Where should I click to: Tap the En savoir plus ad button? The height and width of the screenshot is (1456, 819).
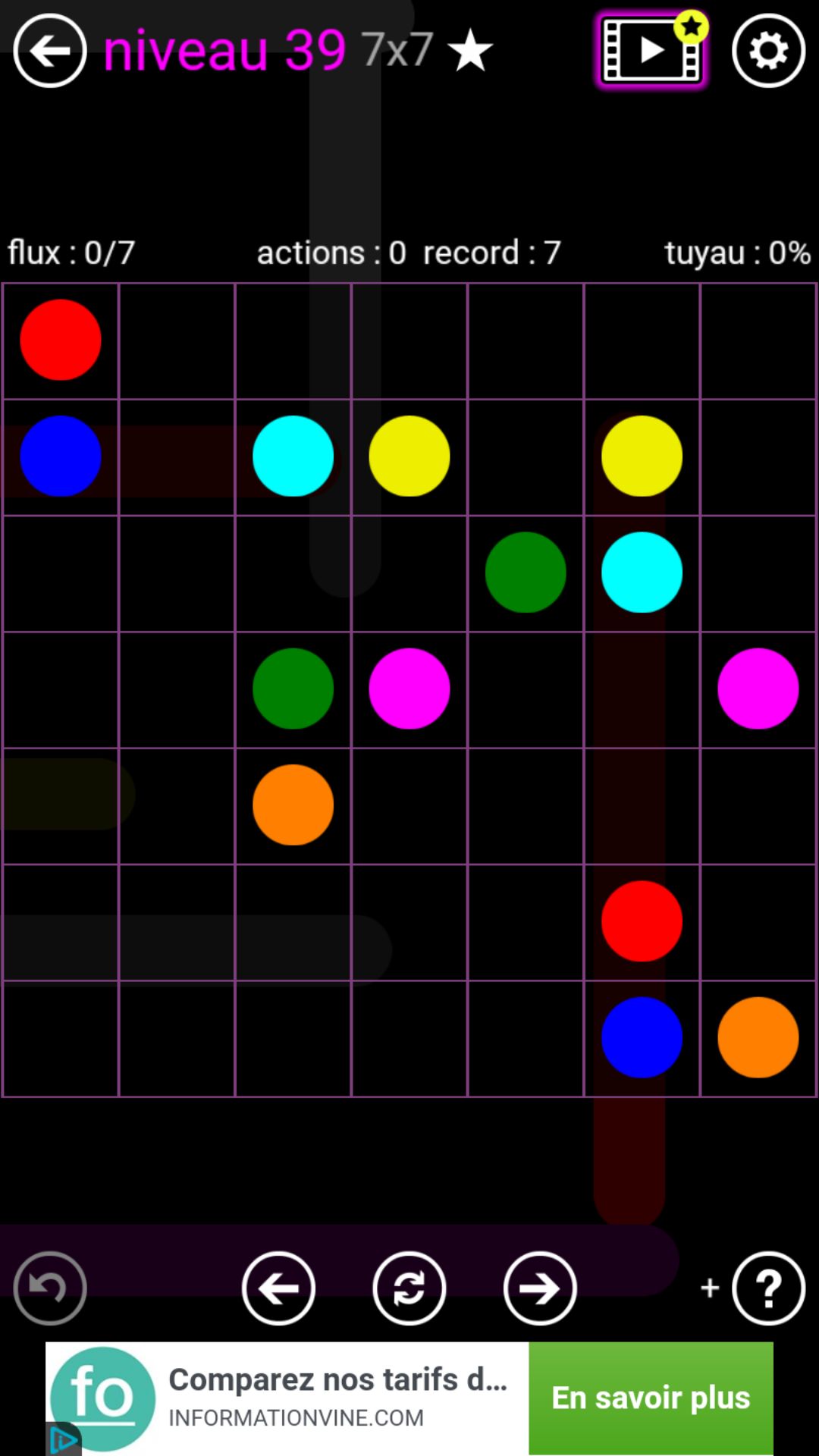651,1398
